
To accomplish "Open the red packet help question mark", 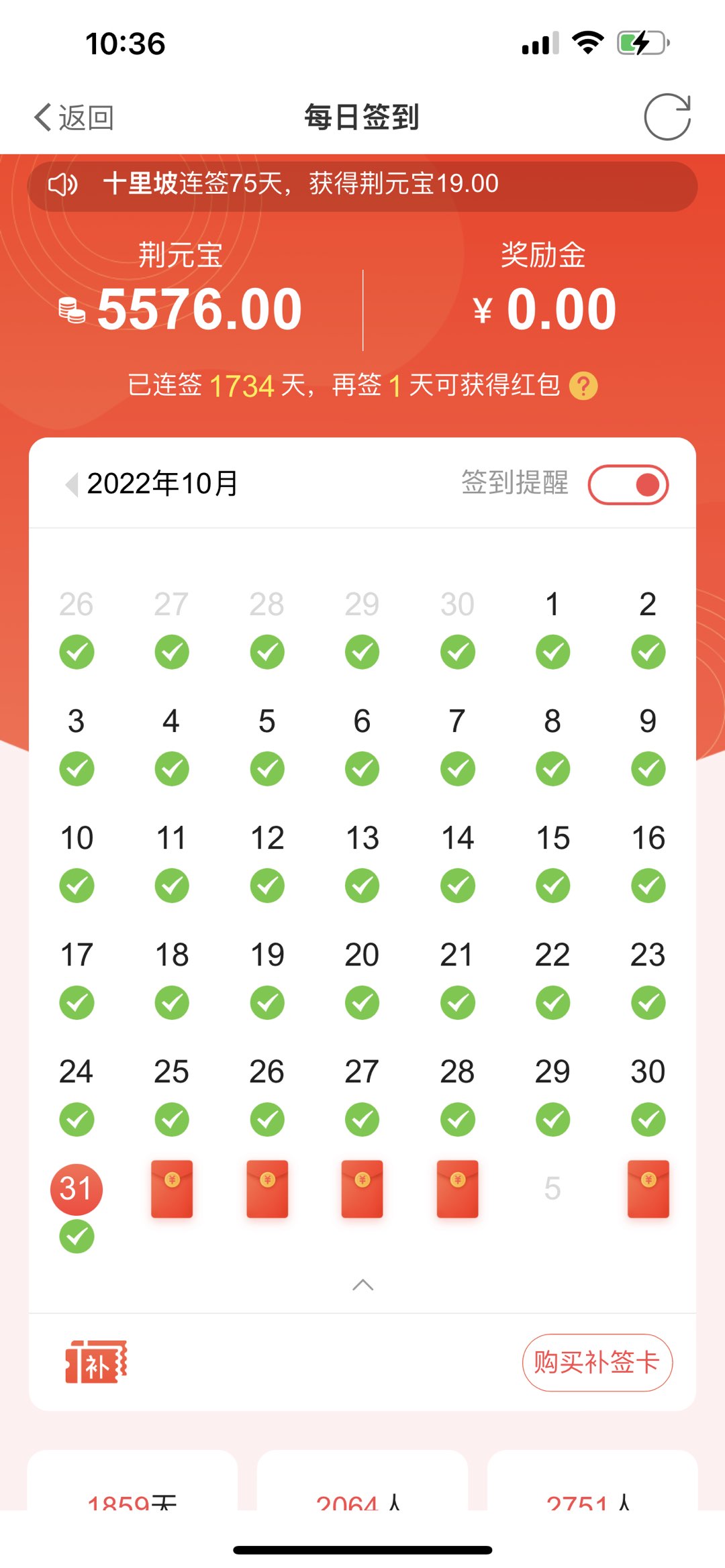I will pos(583,386).
